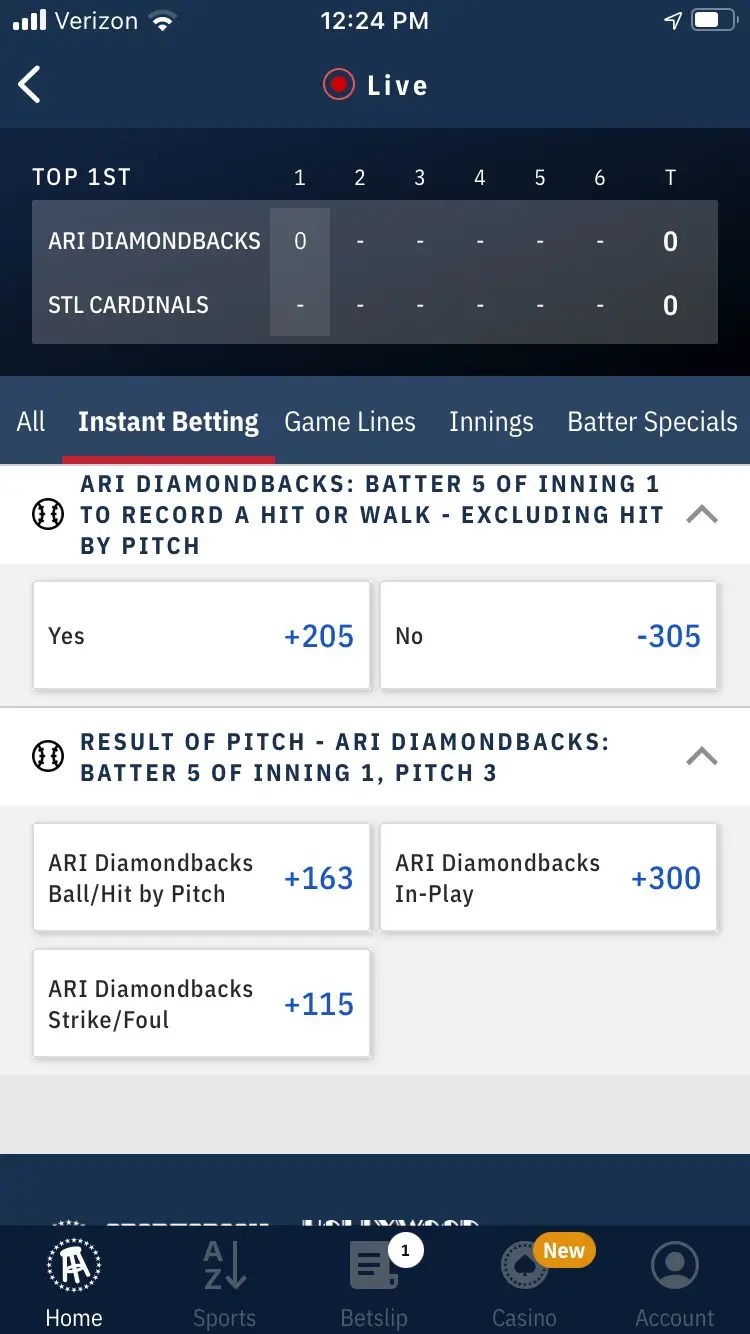Image resolution: width=750 pixels, height=1334 pixels.
Task: Select ARI Diamondbacks Ball/Hit by Pitch bet
Action: [x=200, y=877]
